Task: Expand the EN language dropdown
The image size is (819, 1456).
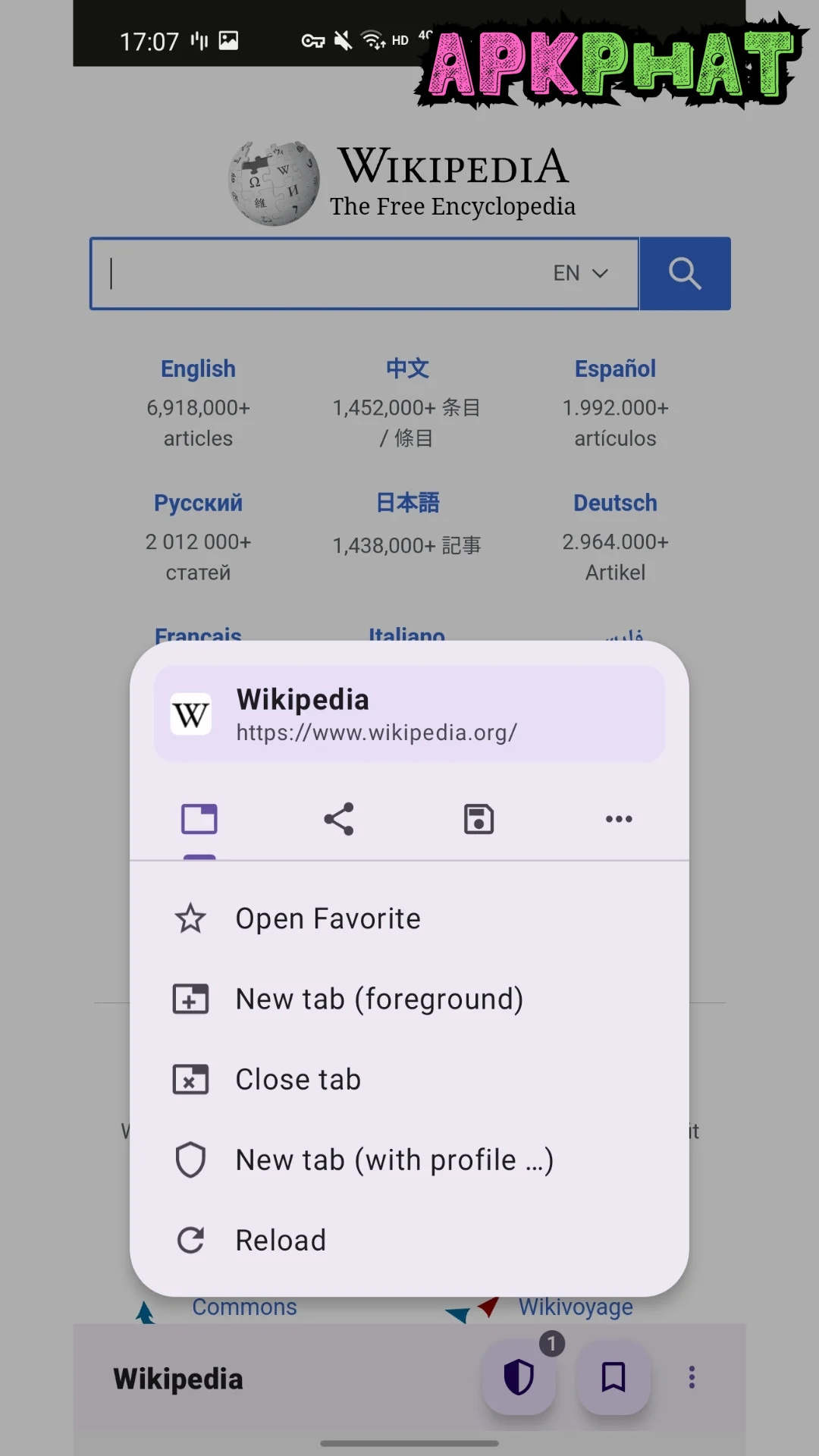Action: coord(581,273)
